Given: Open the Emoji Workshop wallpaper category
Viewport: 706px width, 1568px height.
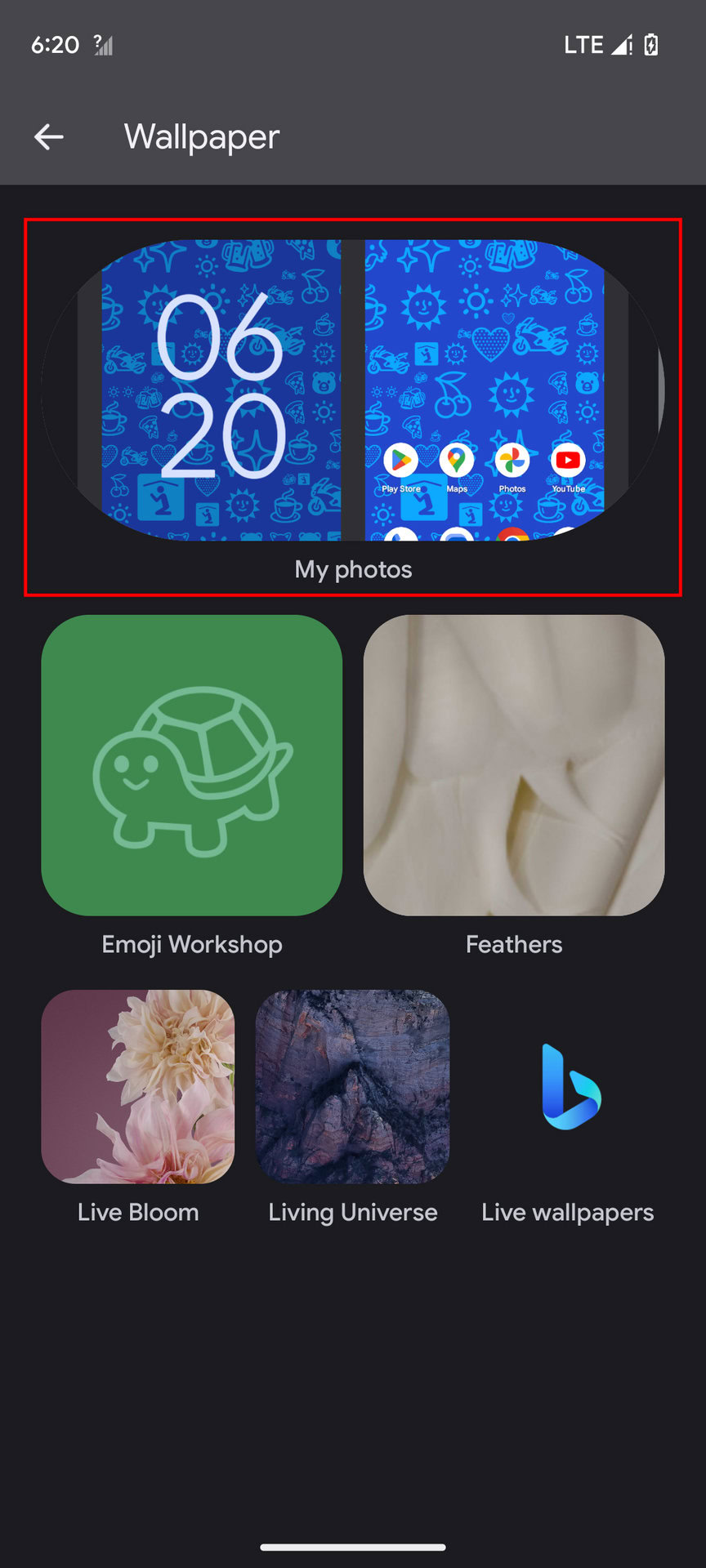Looking at the screenshot, I should pos(191,765).
